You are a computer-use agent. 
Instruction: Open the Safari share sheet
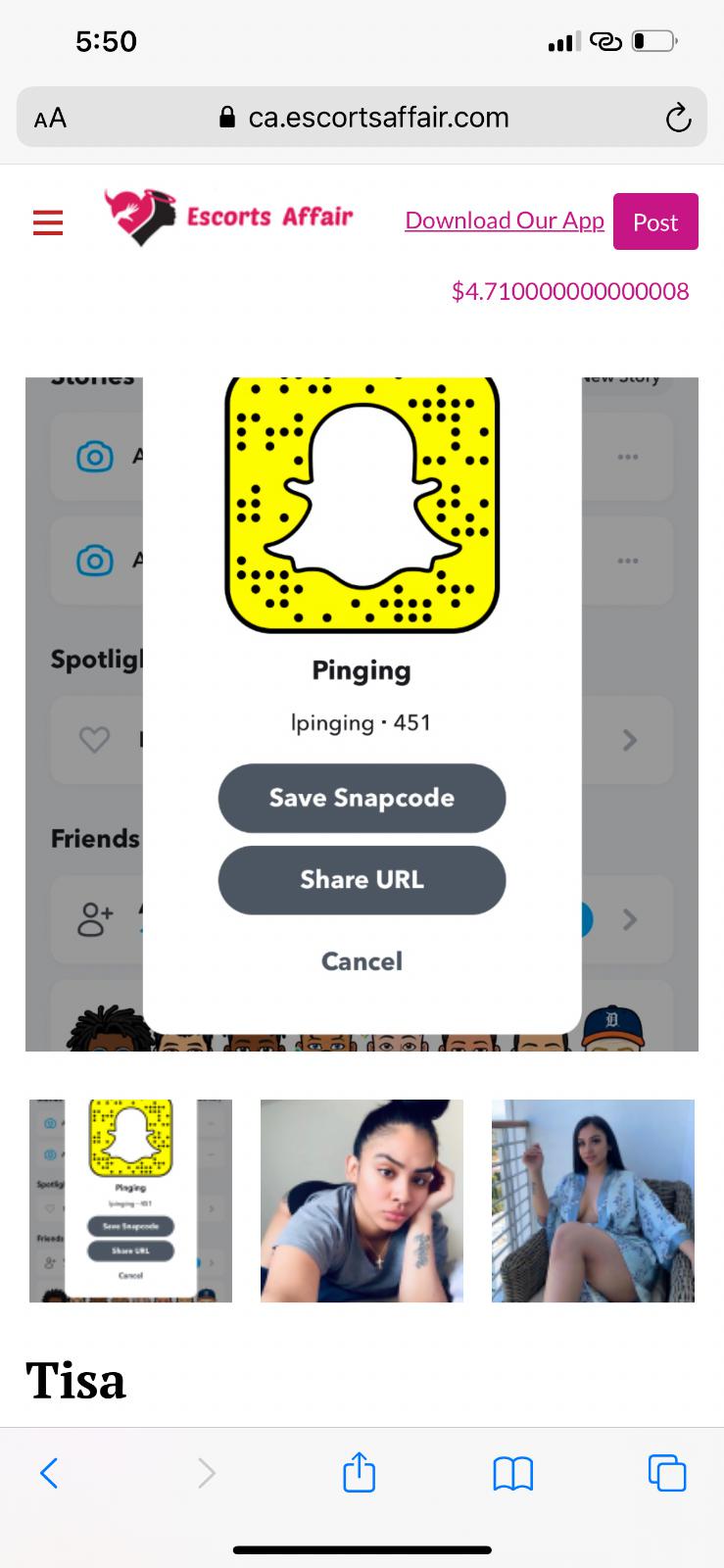click(x=360, y=1472)
